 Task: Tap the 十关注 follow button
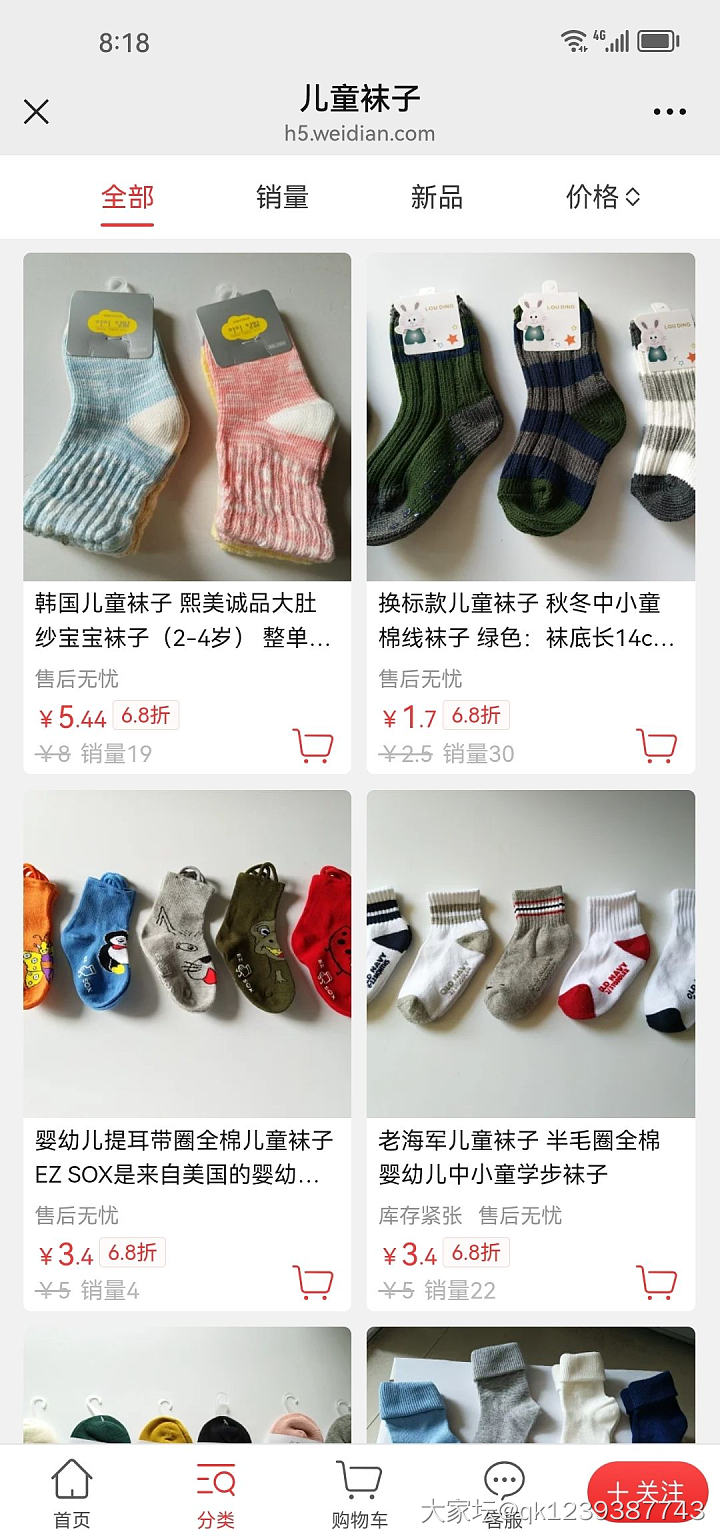click(650, 1492)
